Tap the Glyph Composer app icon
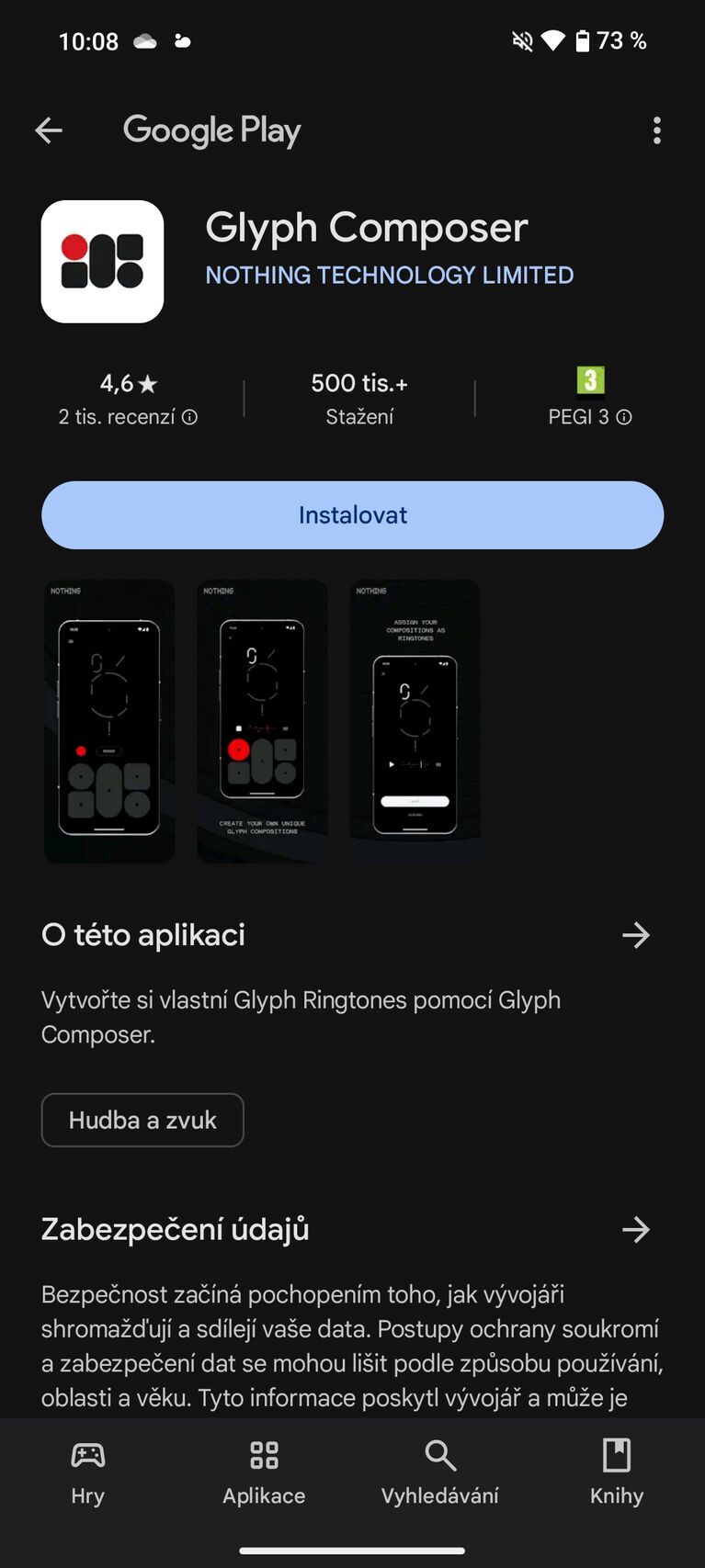Image resolution: width=705 pixels, height=1568 pixels. (102, 262)
